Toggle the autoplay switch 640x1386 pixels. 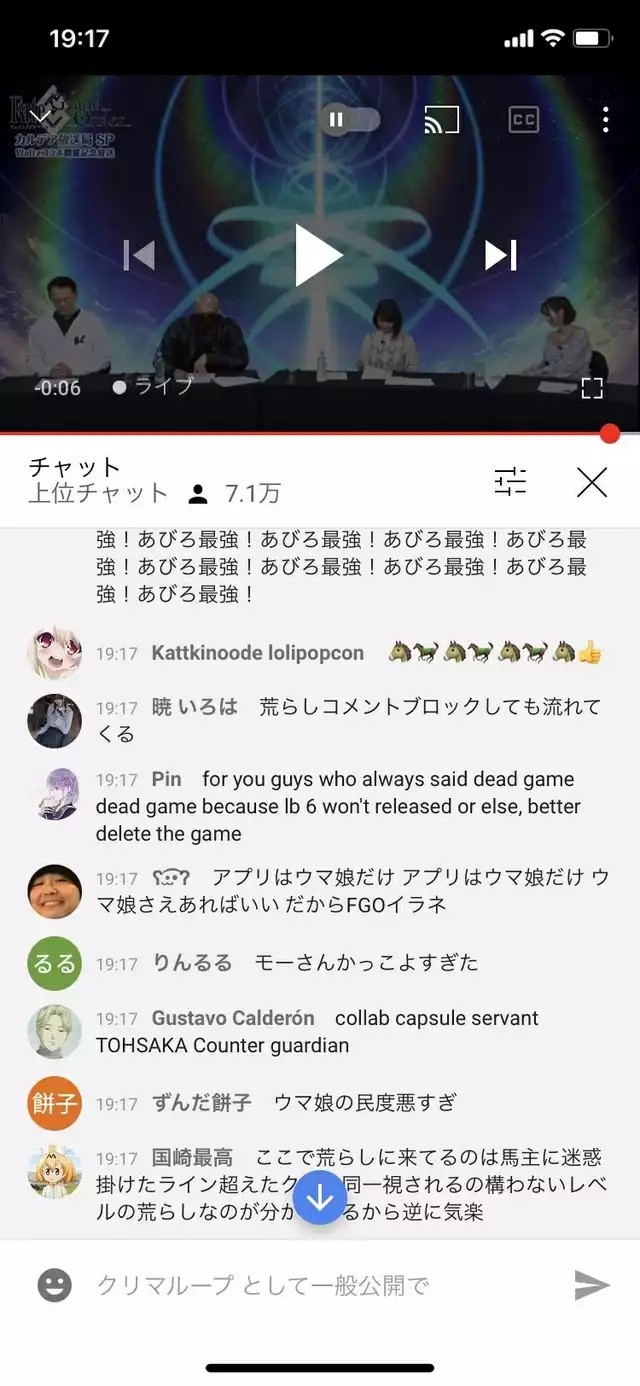click(351, 120)
